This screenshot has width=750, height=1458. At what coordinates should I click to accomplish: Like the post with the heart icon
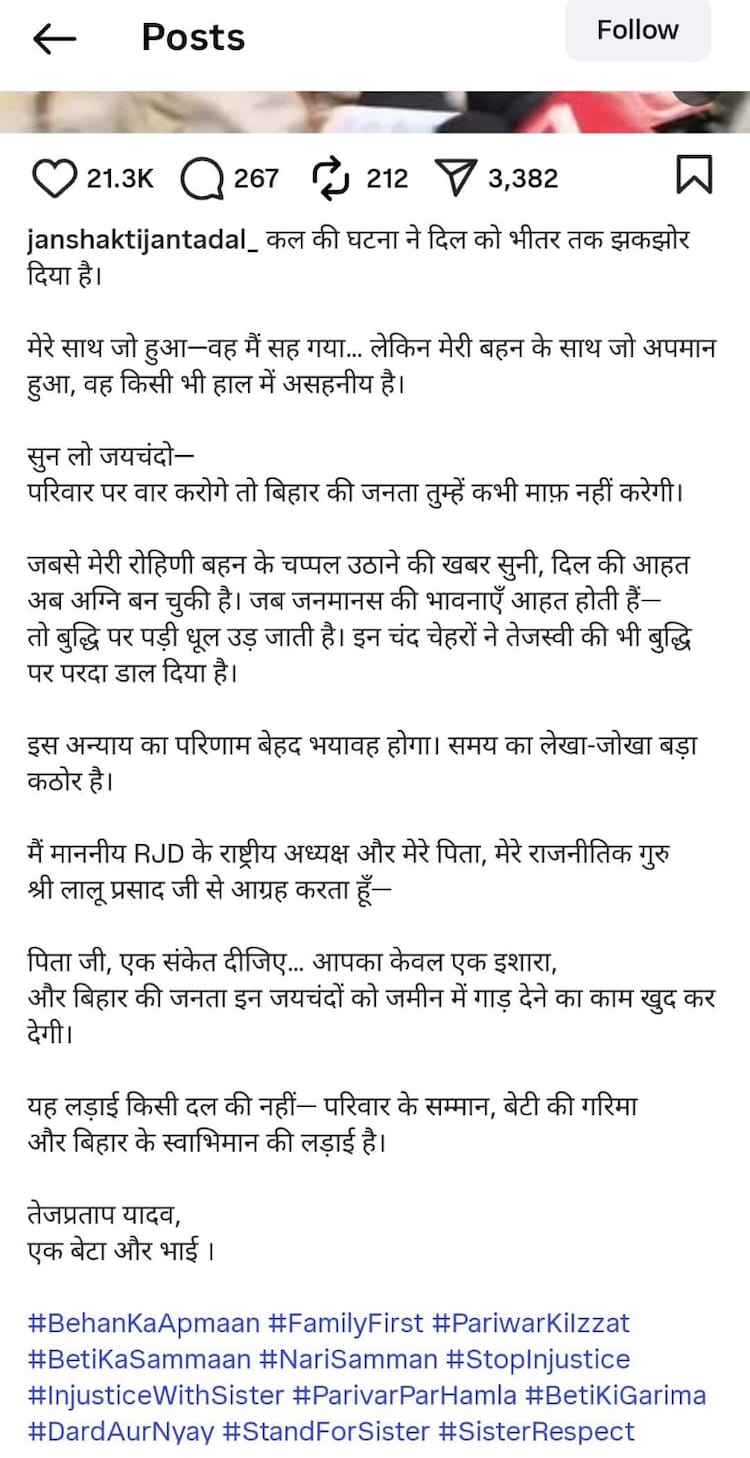click(54, 178)
